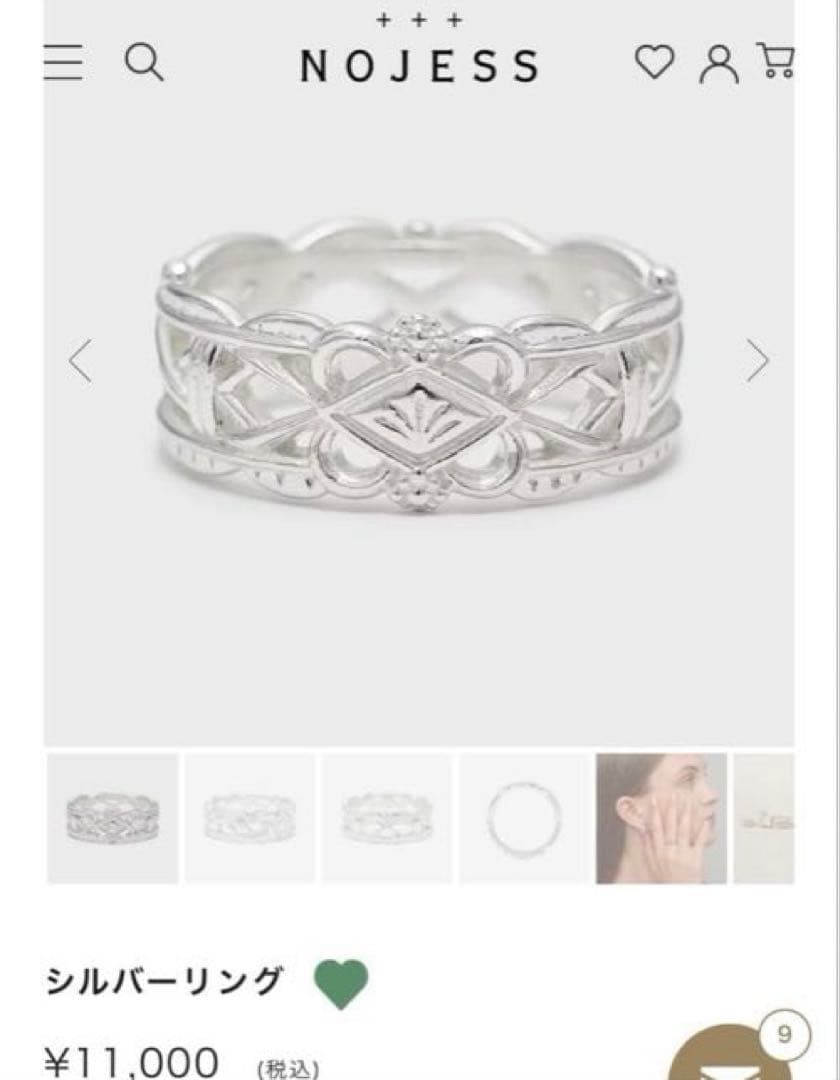840x1080 pixels.
Task: Open the account profile icon
Action: coord(718,63)
